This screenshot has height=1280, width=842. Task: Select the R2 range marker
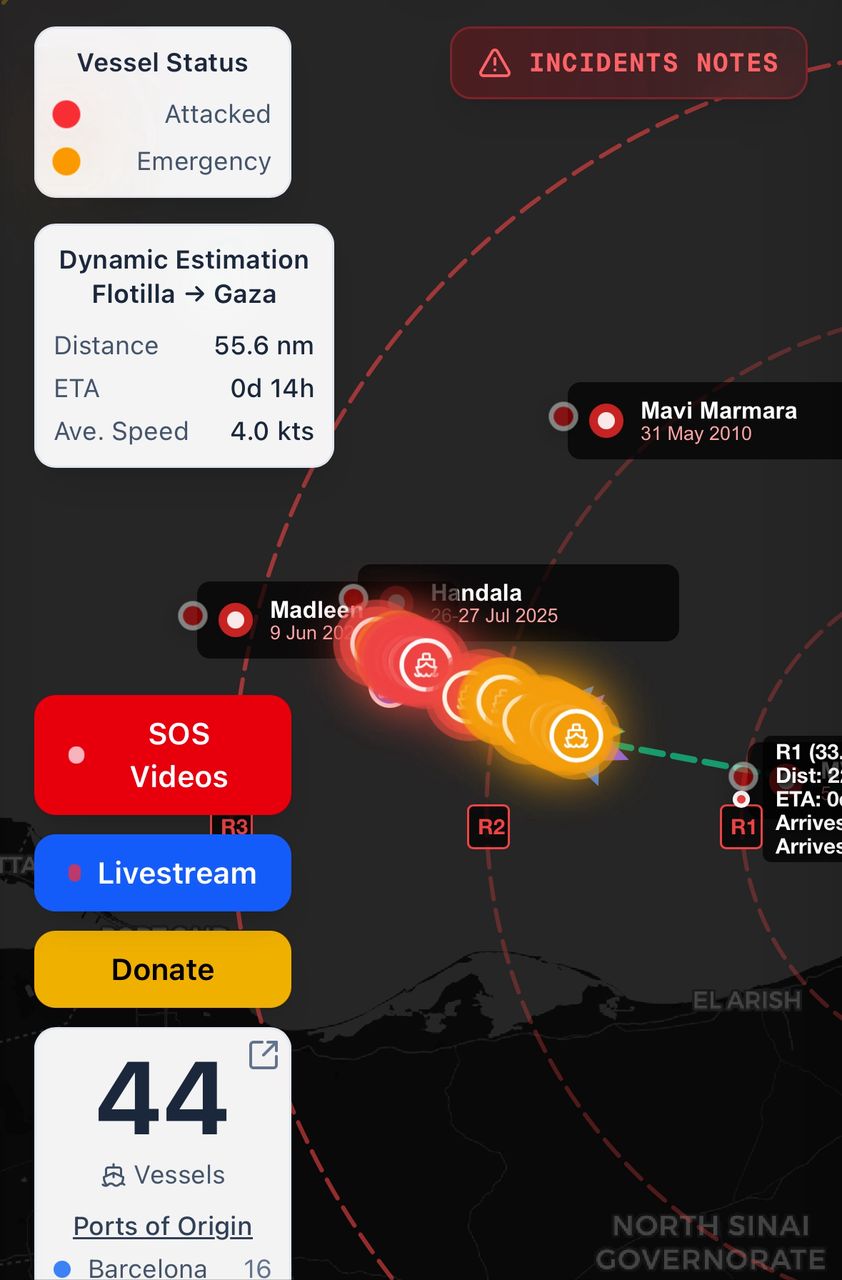coord(489,827)
